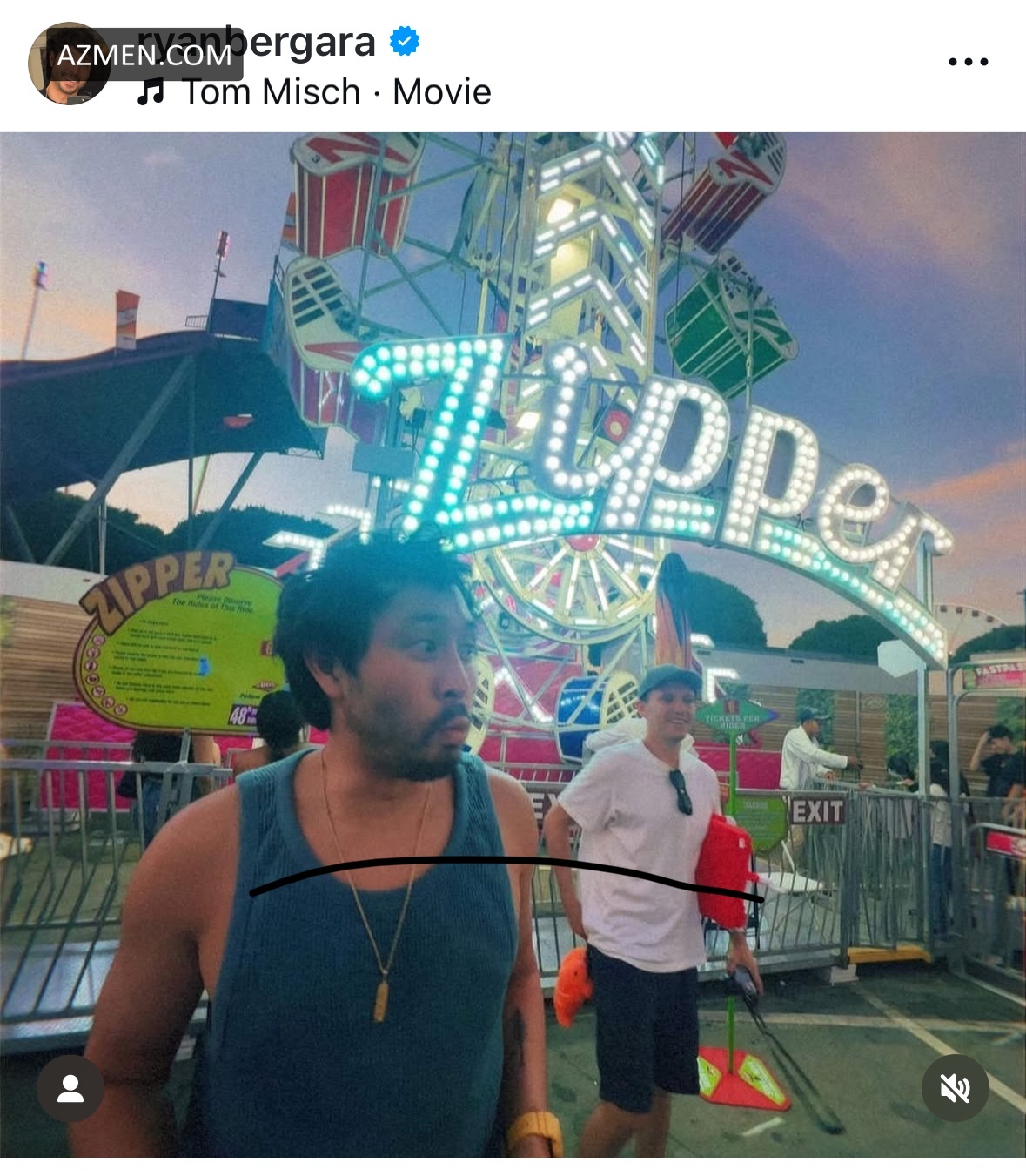Viewport: 1026px width, 1176px height.
Task: Show people tagged in this post
Action: coord(70,1088)
